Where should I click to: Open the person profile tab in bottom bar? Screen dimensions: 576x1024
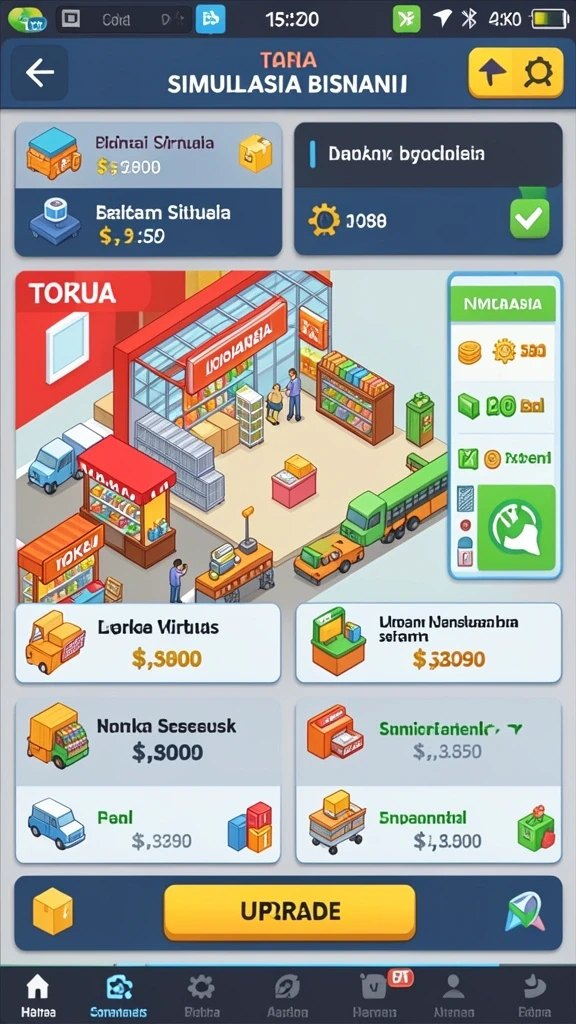[453, 994]
